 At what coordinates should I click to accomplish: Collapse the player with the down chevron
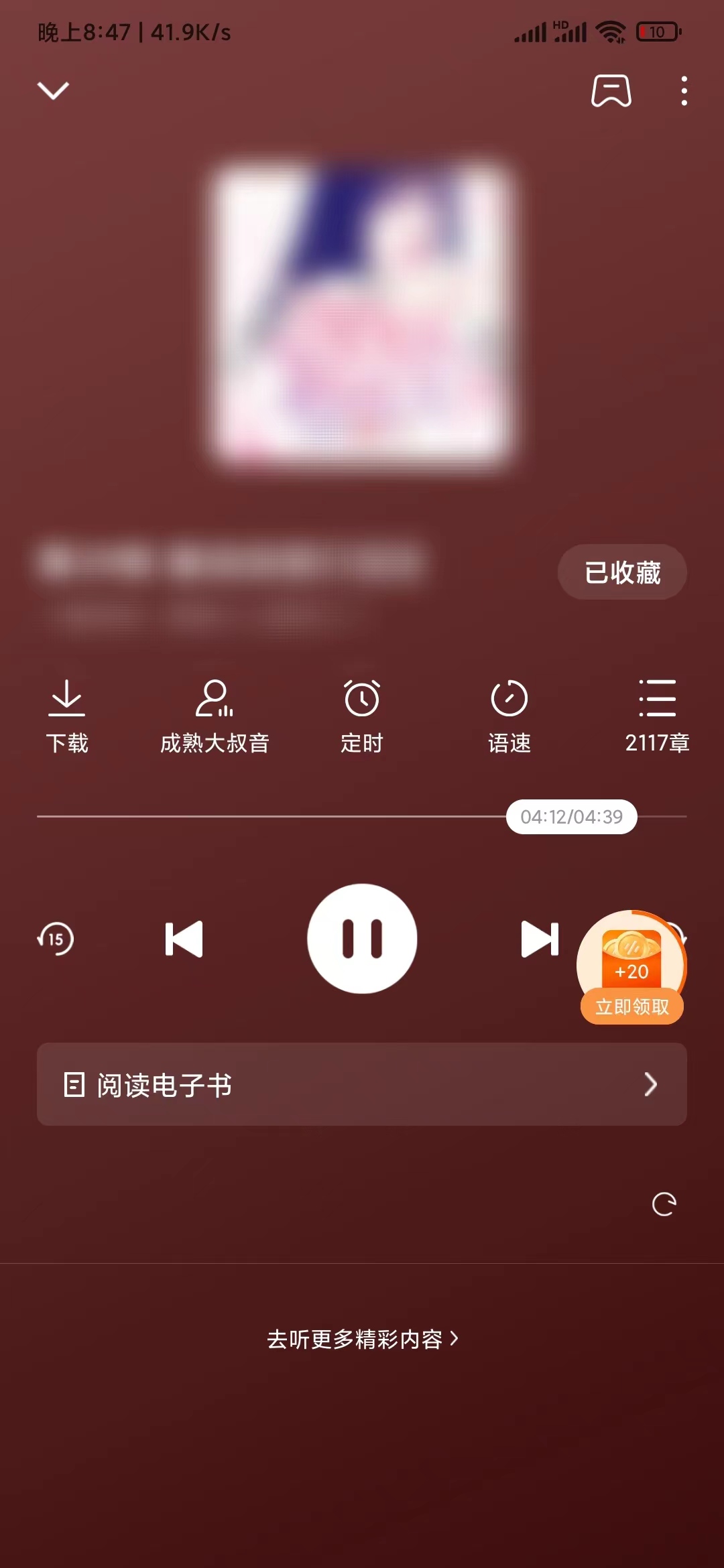(53, 90)
